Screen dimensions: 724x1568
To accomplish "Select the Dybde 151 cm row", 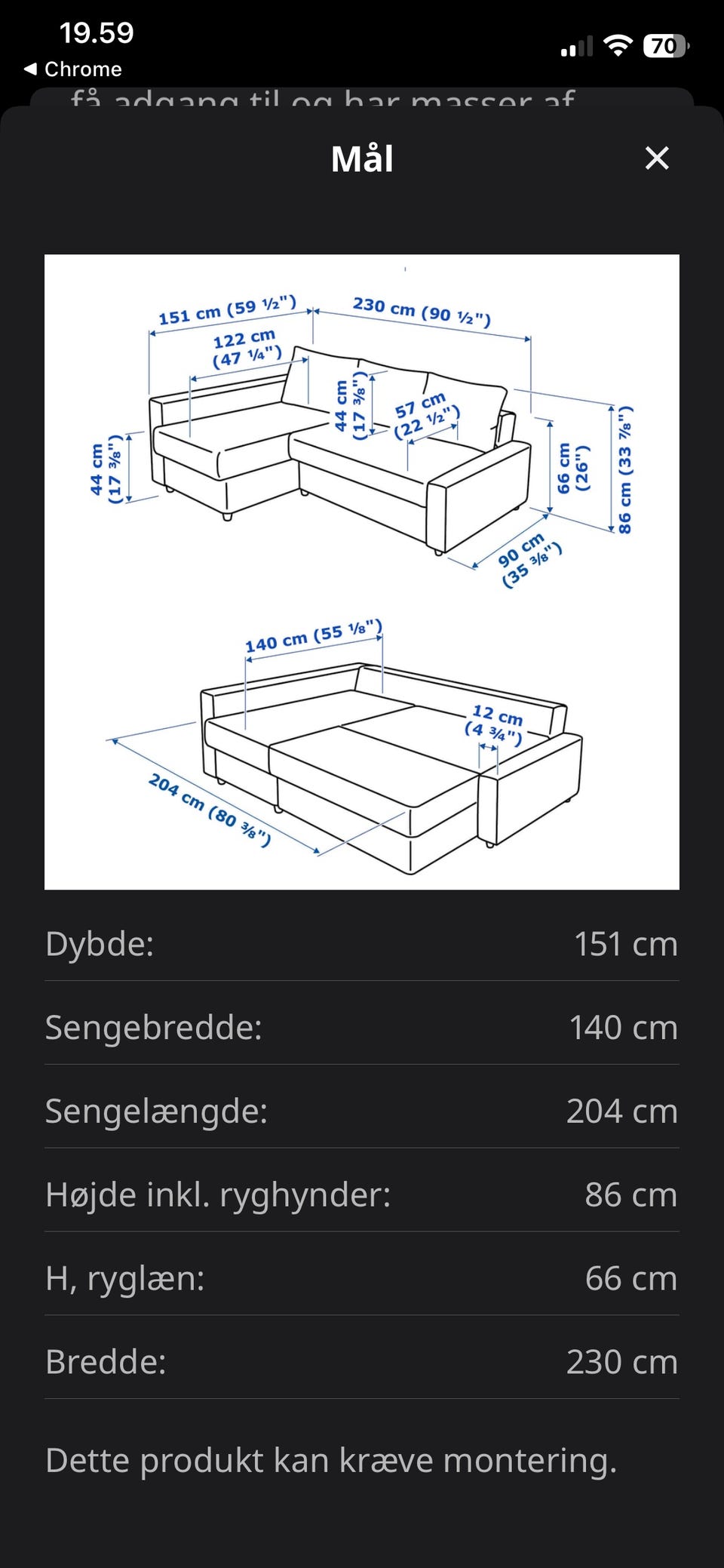I will [362, 944].
